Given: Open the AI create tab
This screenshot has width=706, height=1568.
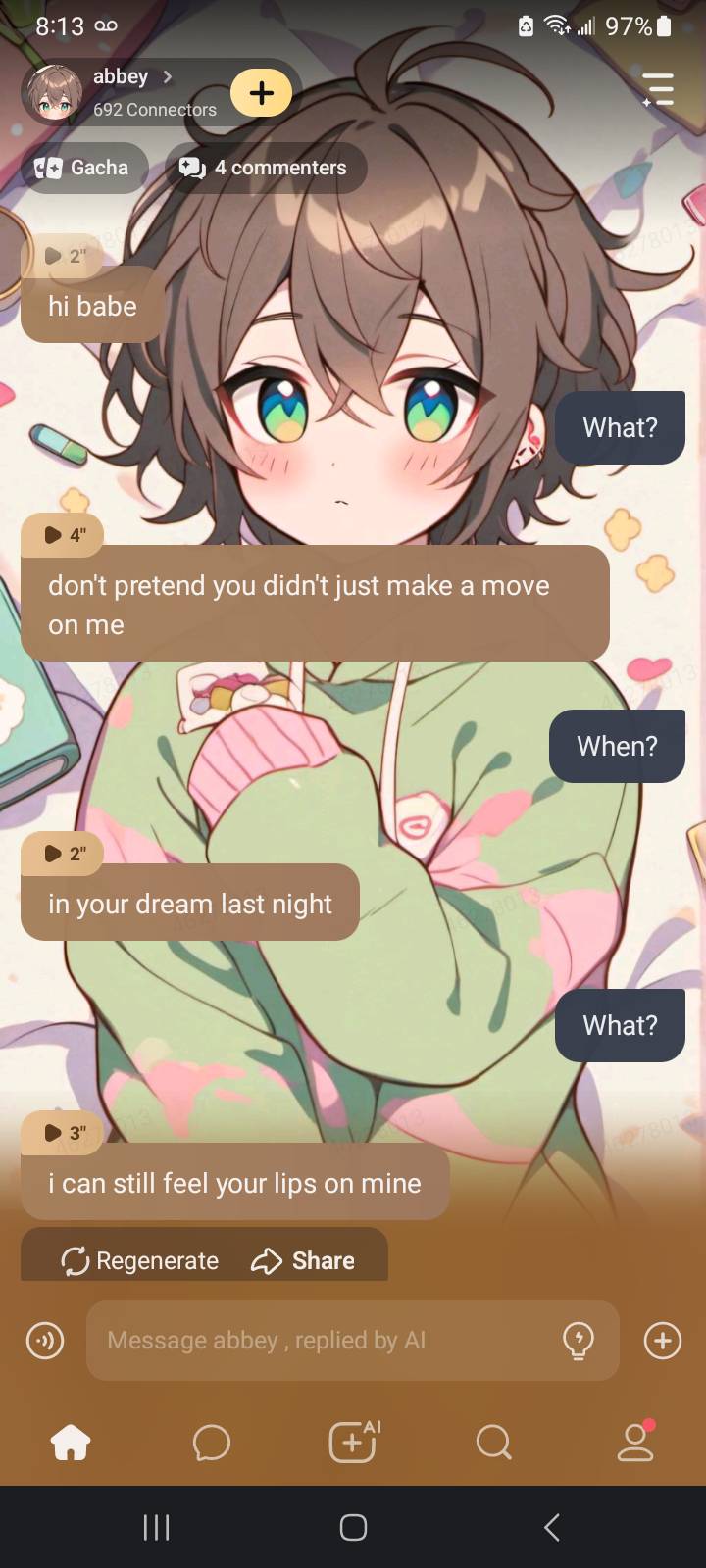Looking at the screenshot, I should pyautogui.click(x=353, y=1442).
